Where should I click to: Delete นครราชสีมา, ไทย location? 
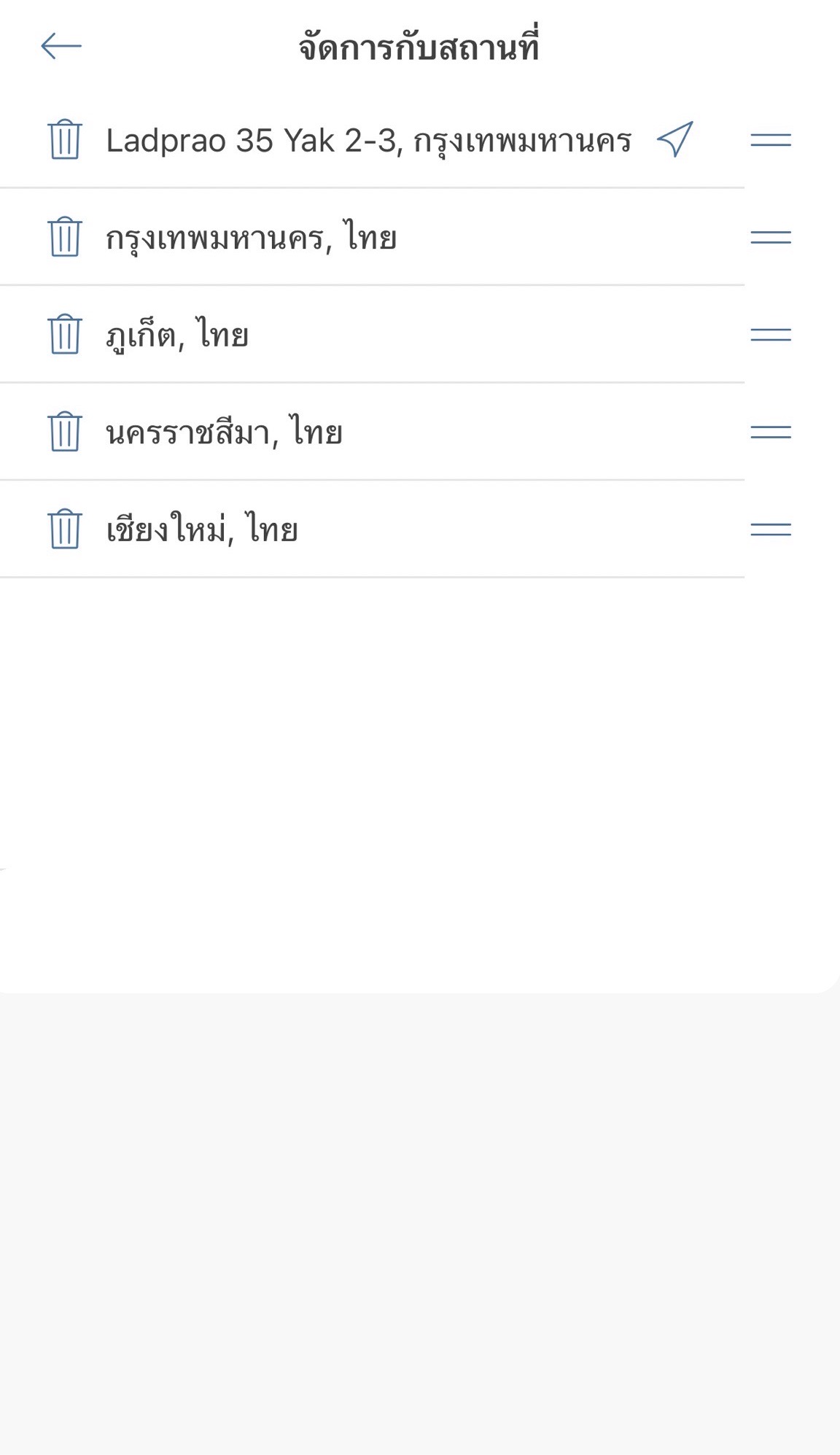(65, 432)
